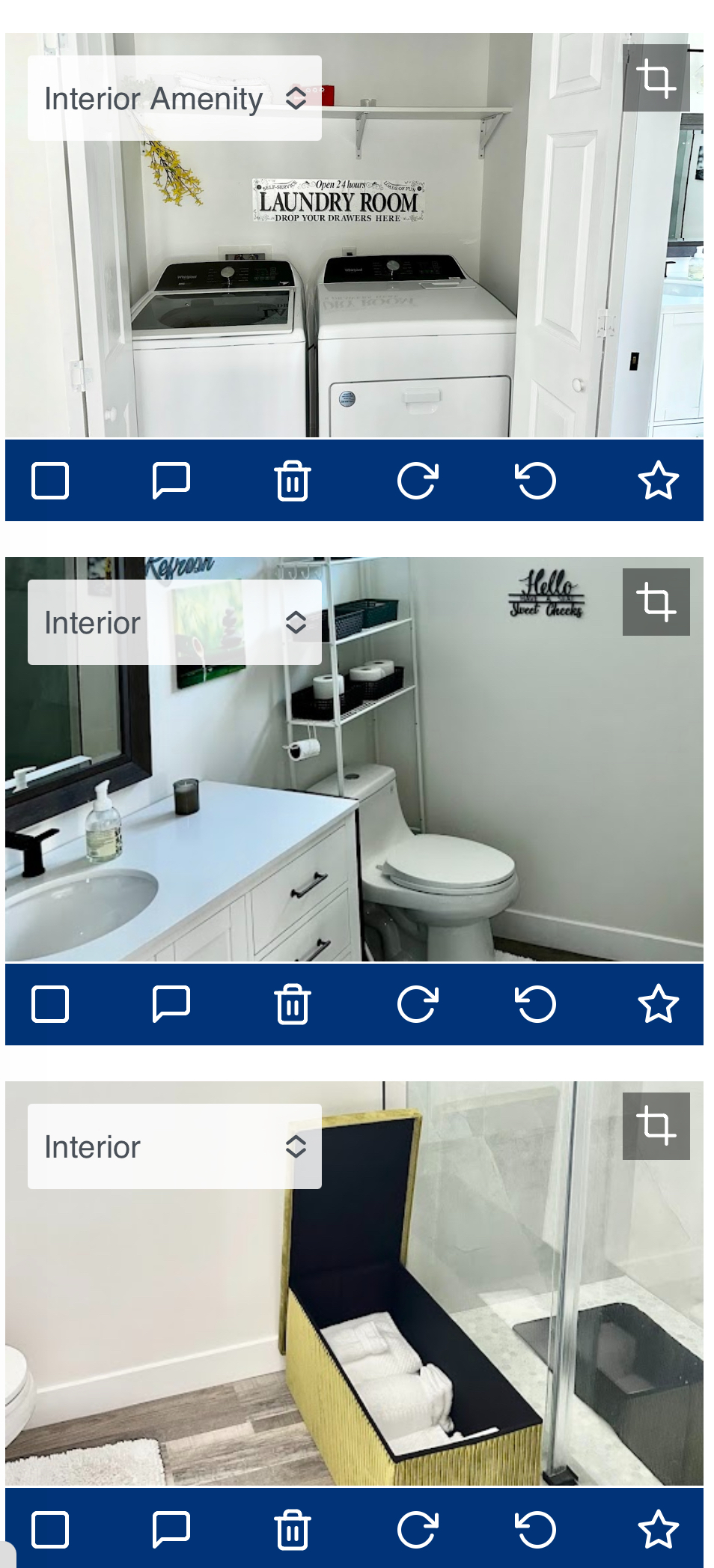This screenshot has width=714, height=1568.
Task: Rotate the toilet vanity photo clockwise
Action: tap(417, 1004)
